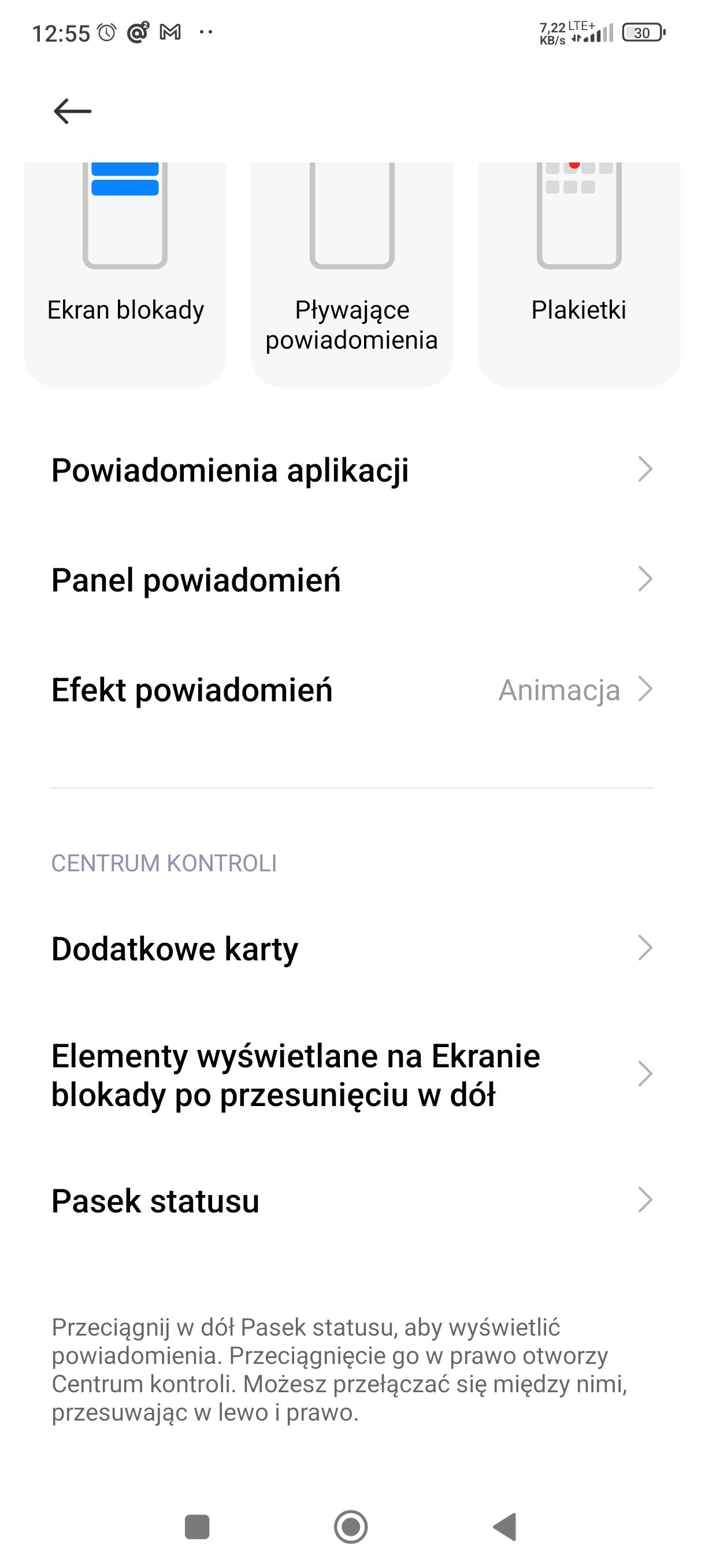
Task: Tap the system home button
Action: (351, 1526)
